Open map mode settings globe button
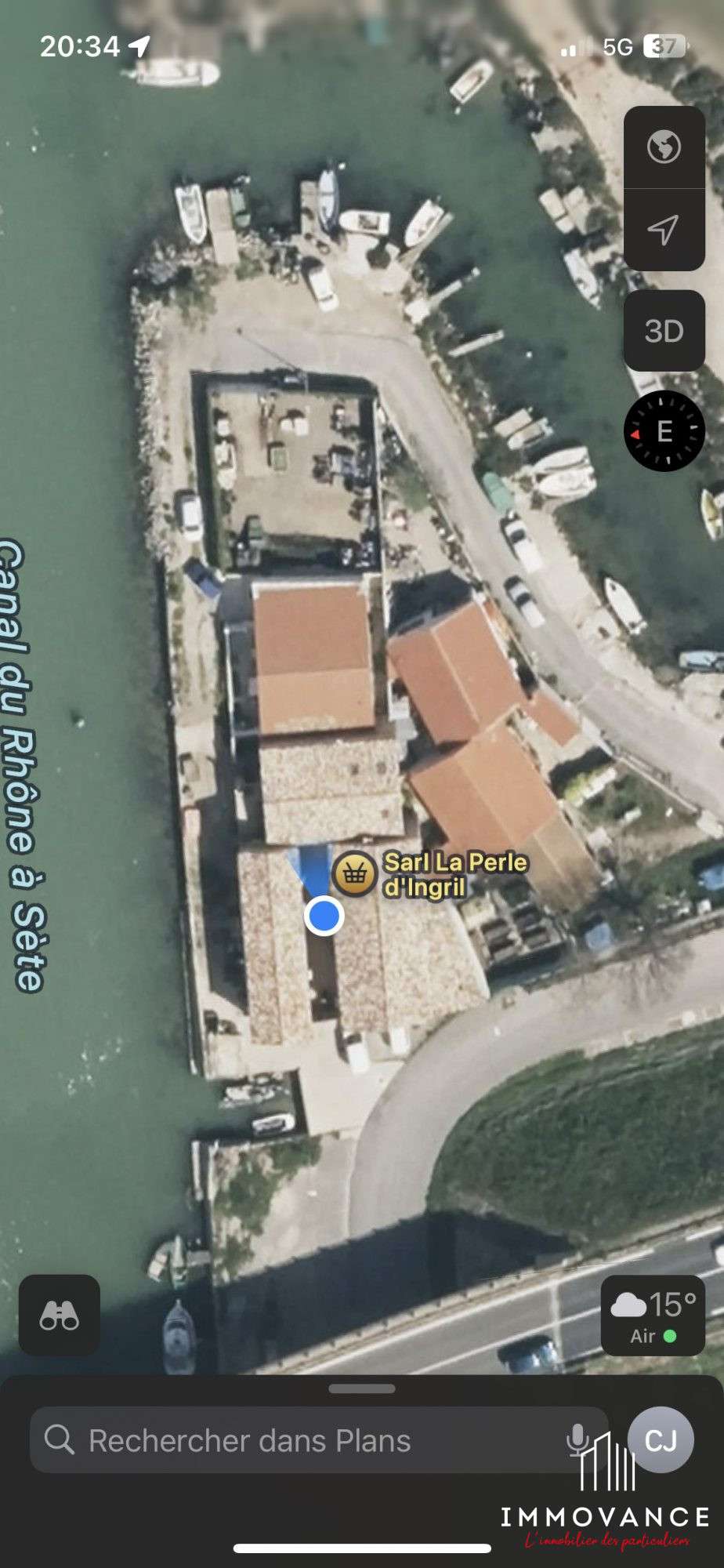 click(x=664, y=147)
